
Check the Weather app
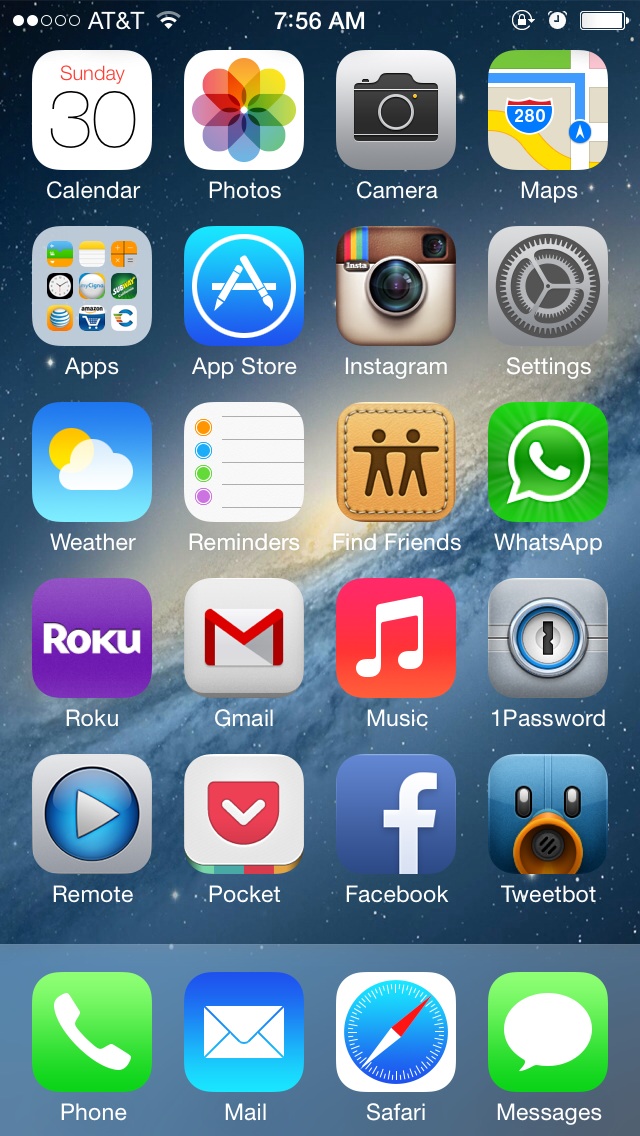tap(92, 462)
